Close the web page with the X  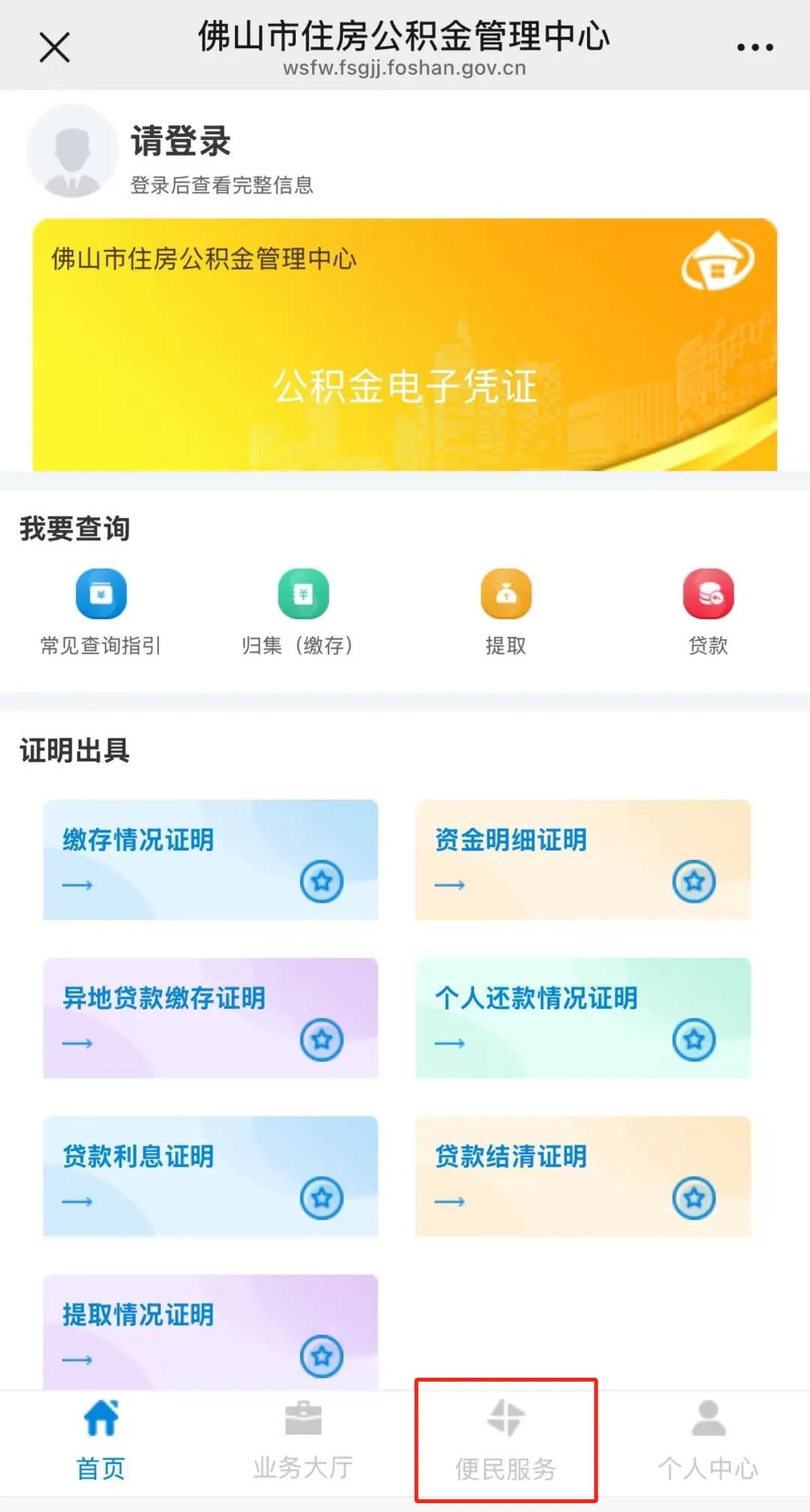pyautogui.click(x=54, y=47)
